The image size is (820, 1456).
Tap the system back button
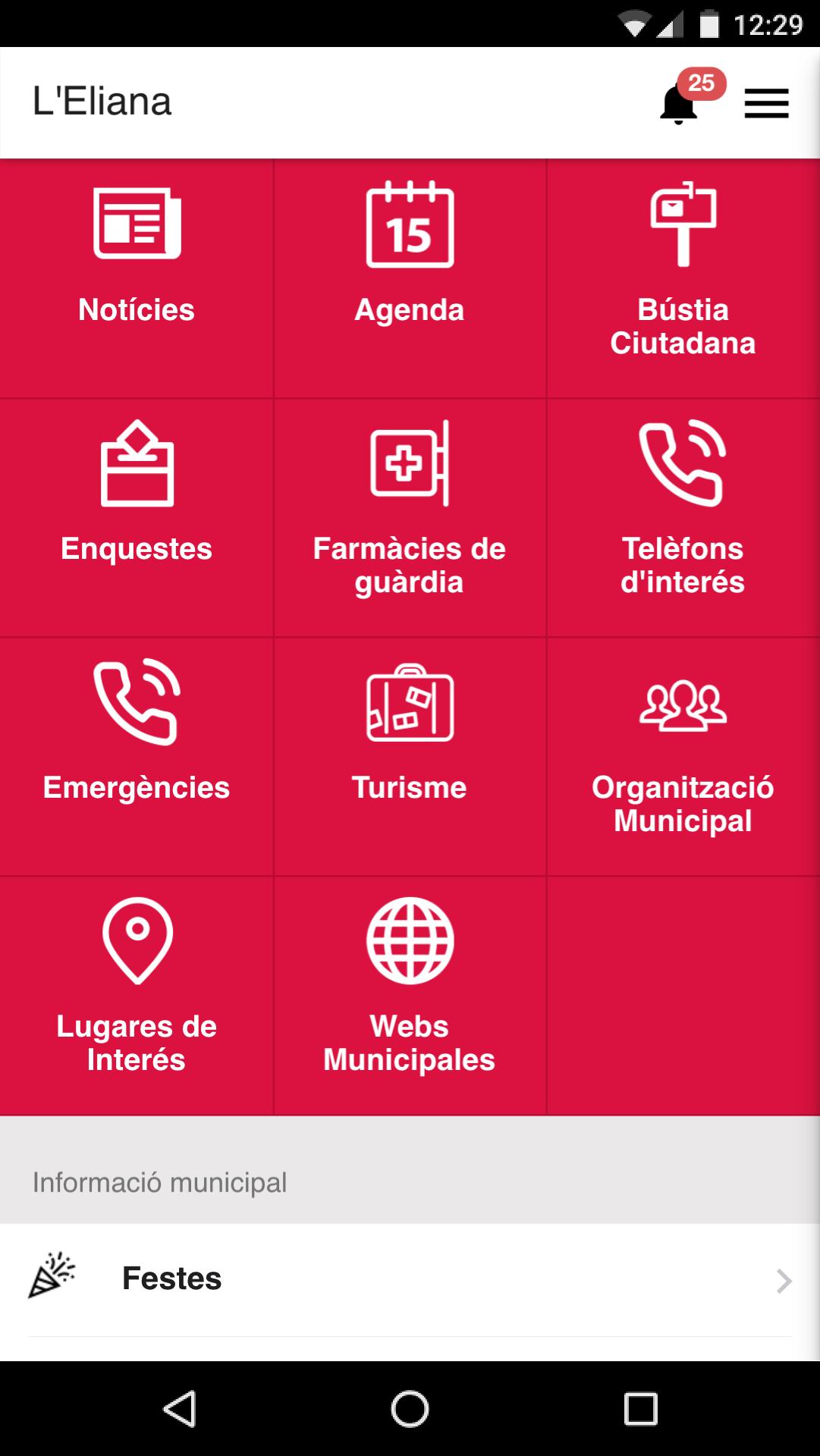pos(181,1409)
